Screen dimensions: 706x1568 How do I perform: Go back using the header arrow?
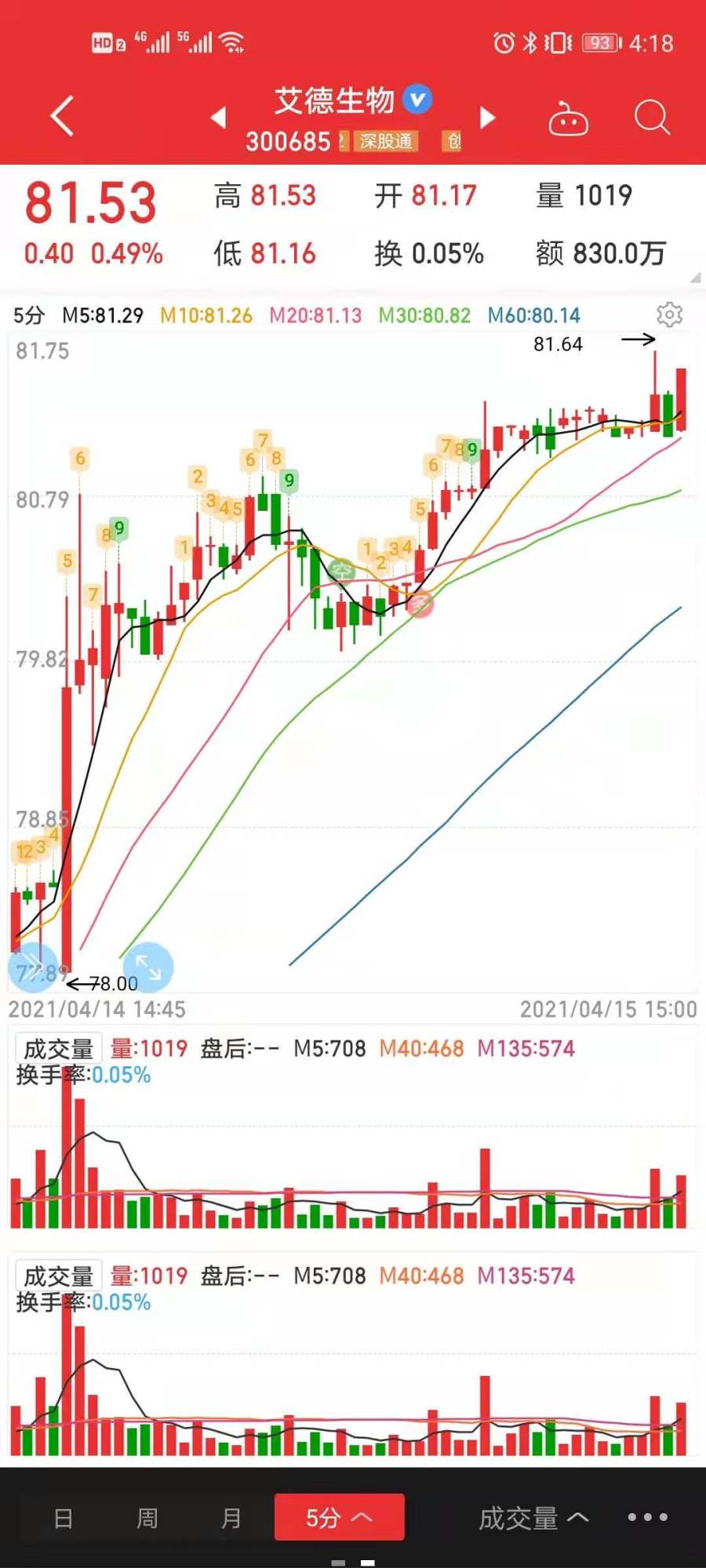[x=62, y=117]
